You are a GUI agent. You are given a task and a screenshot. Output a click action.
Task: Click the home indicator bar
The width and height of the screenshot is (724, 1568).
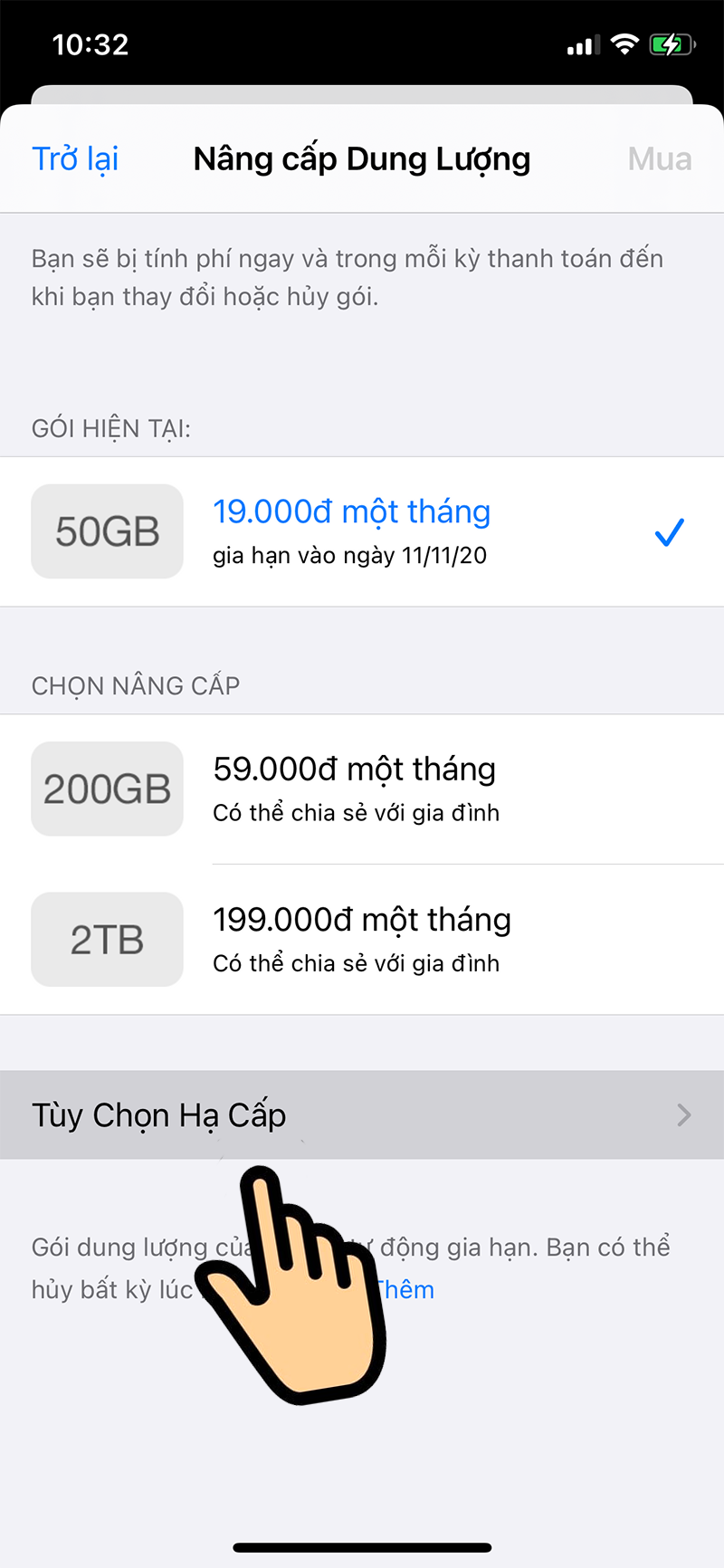point(362,1542)
